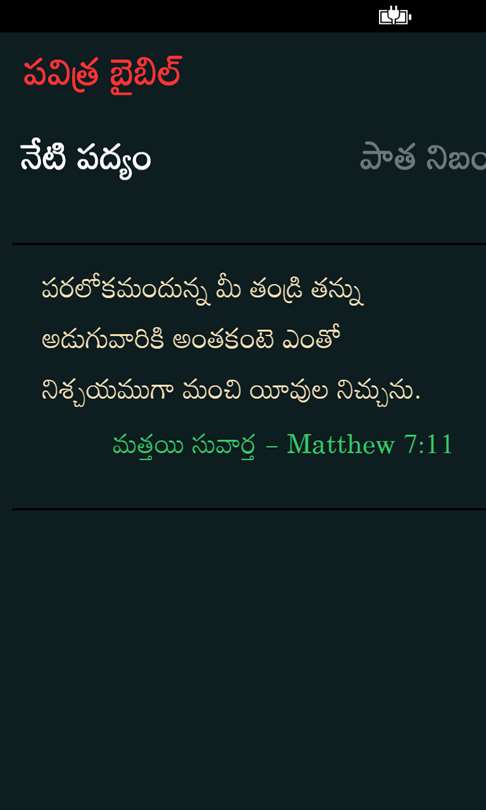Select the నేటి పద్యం tab
The height and width of the screenshot is (810, 486).
pyautogui.click(x=86, y=158)
